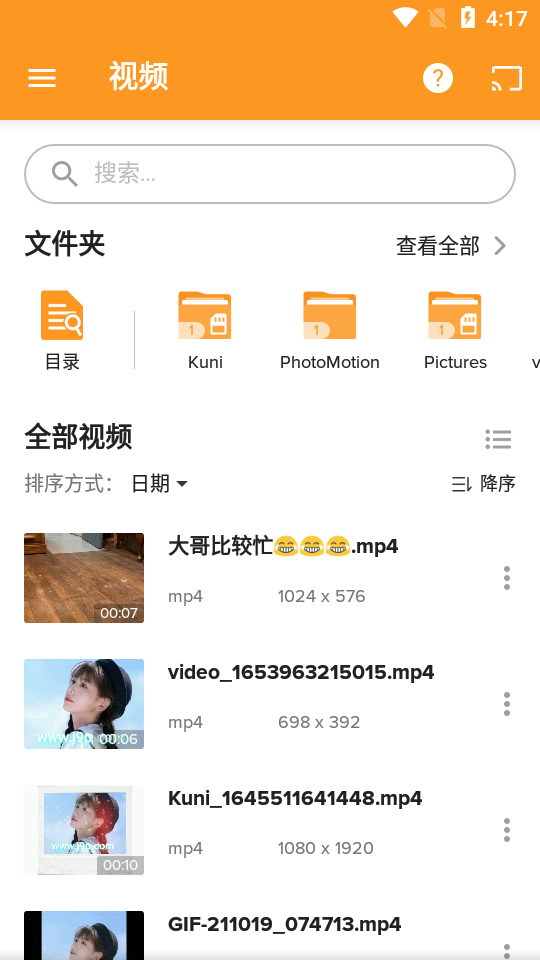The image size is (540, 960).
Task: Open the 目录 directory browser
Action: [62, 331]
